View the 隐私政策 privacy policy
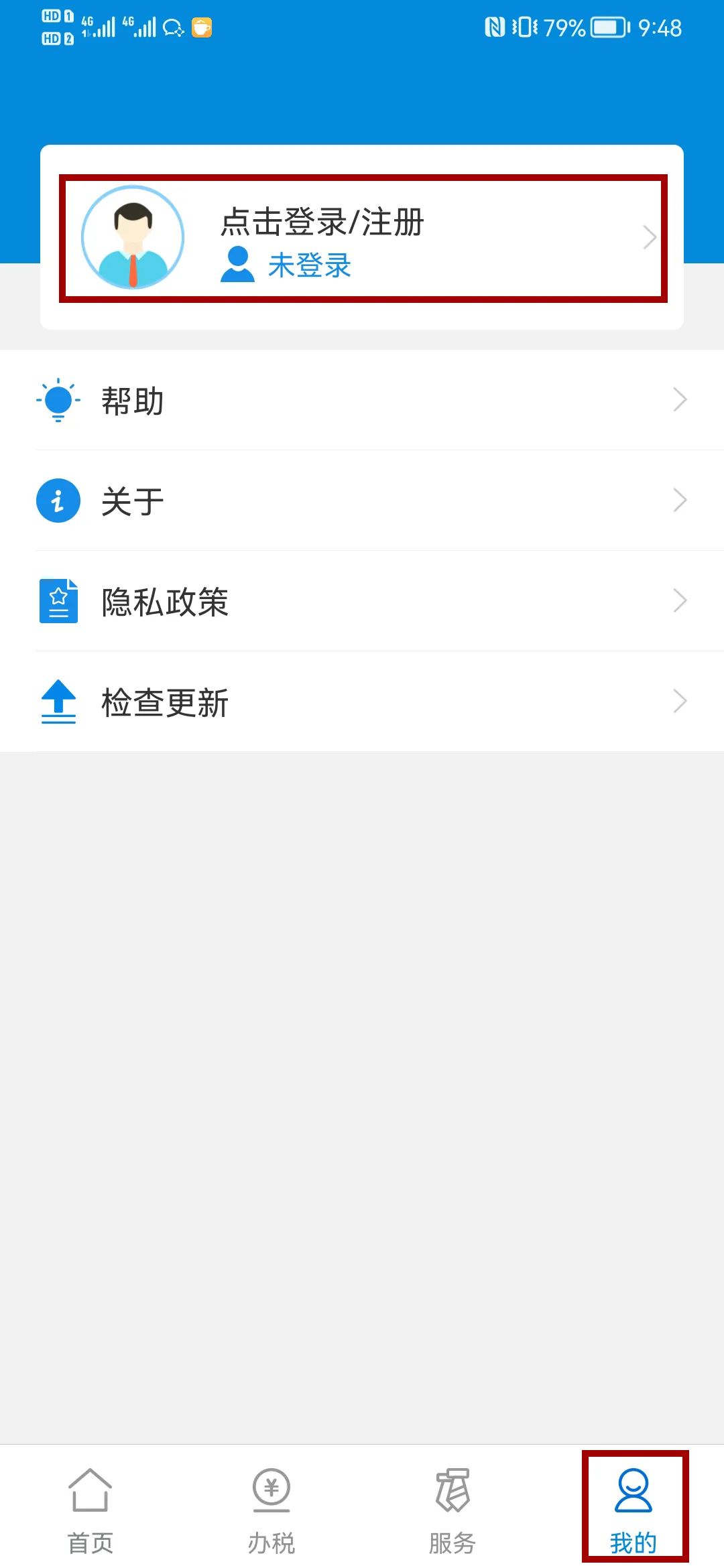724x1568 pixels. 362,601
